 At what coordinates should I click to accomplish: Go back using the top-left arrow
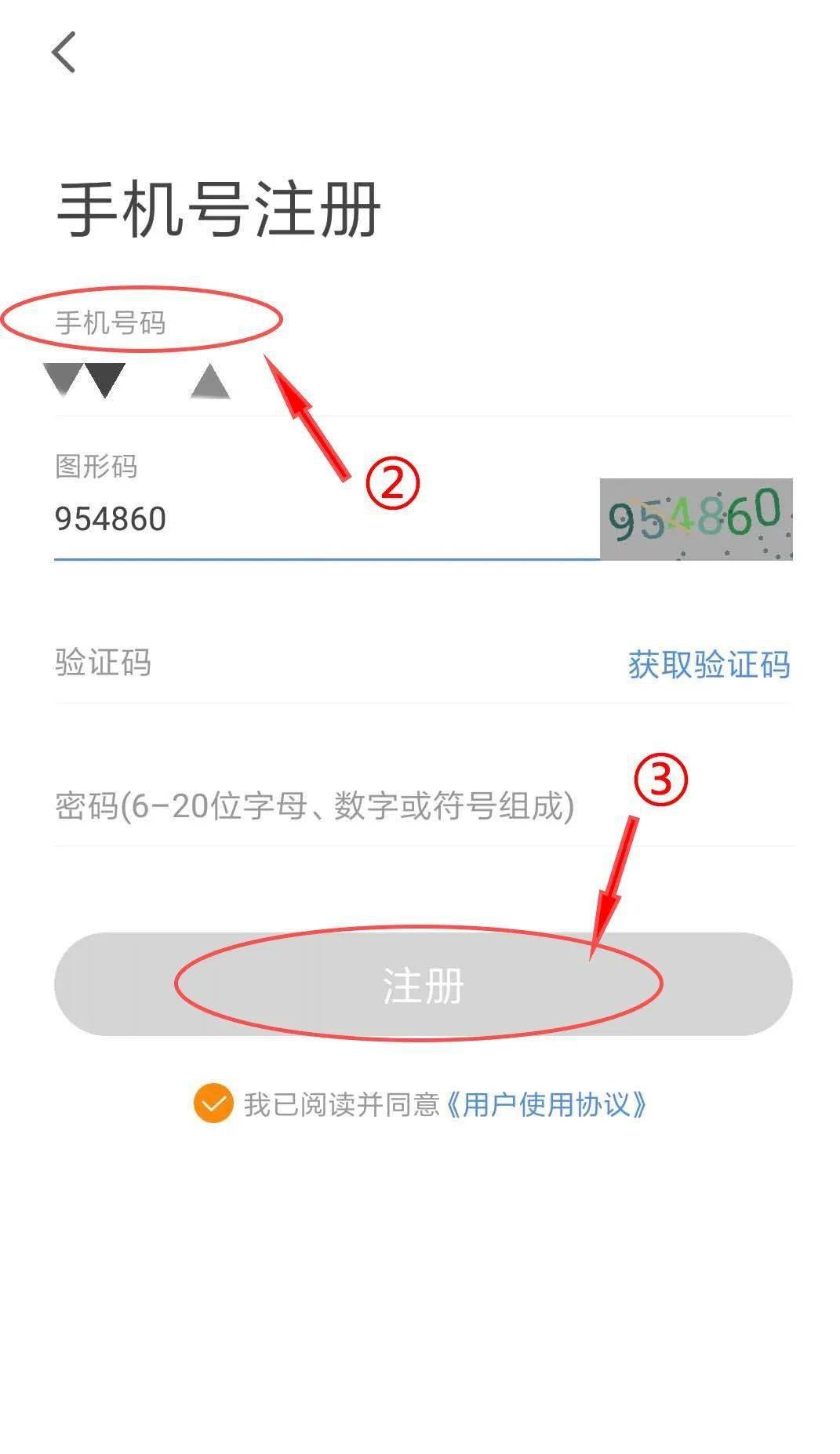(64, 53)
